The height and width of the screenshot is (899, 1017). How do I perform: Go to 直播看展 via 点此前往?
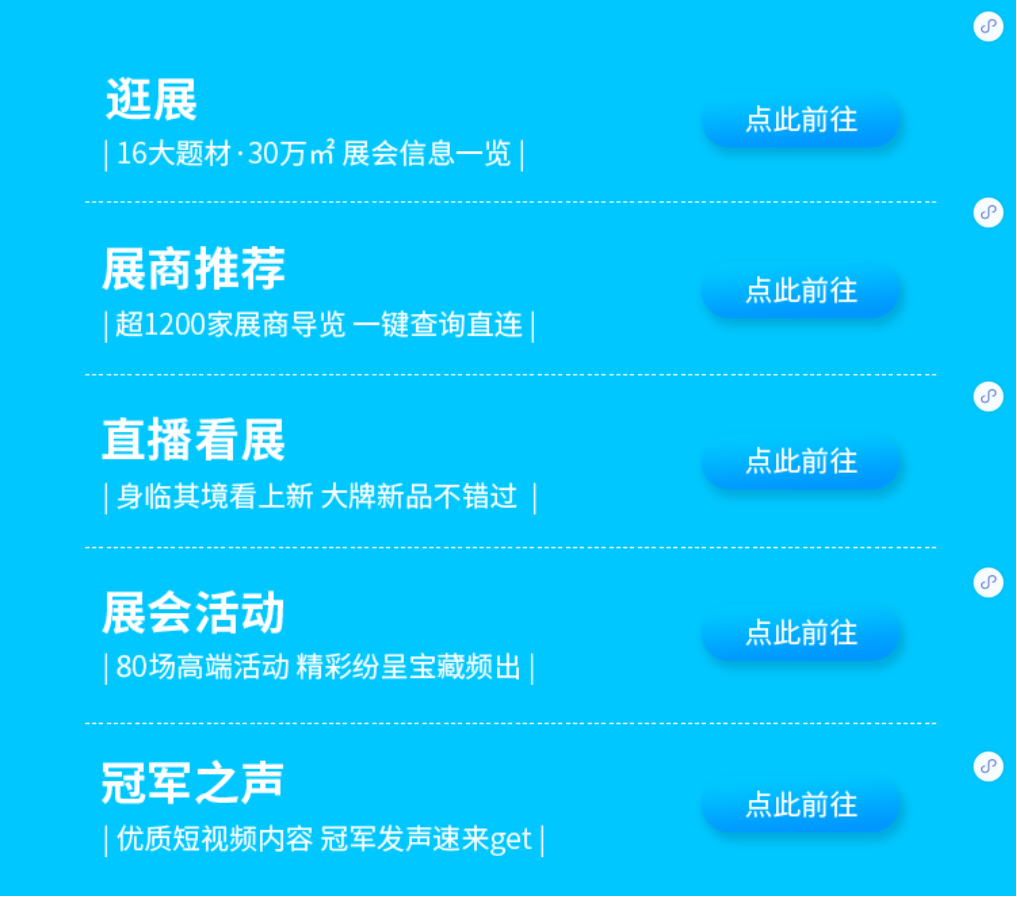(x=801, y=462)
